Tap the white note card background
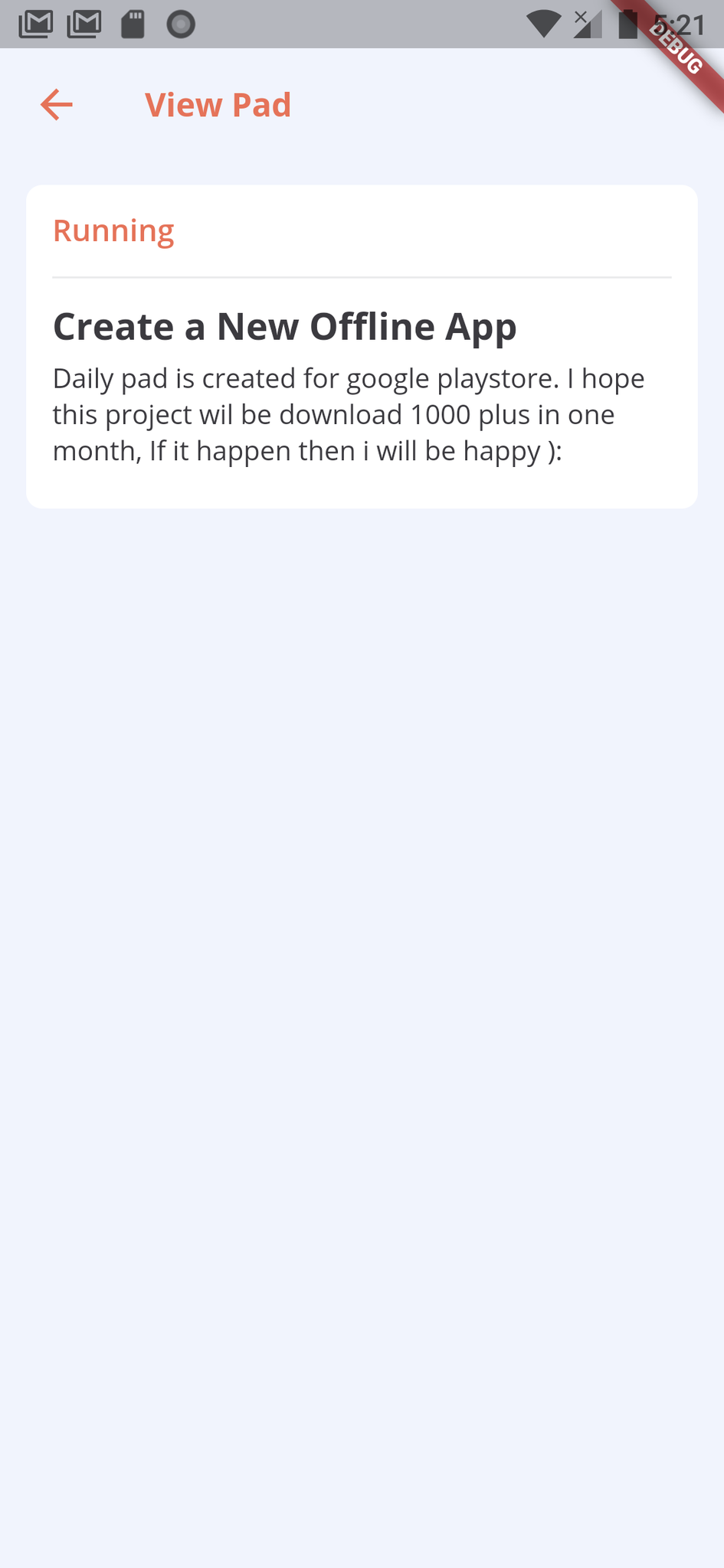The image size is (724, 1568). point(362,482)
